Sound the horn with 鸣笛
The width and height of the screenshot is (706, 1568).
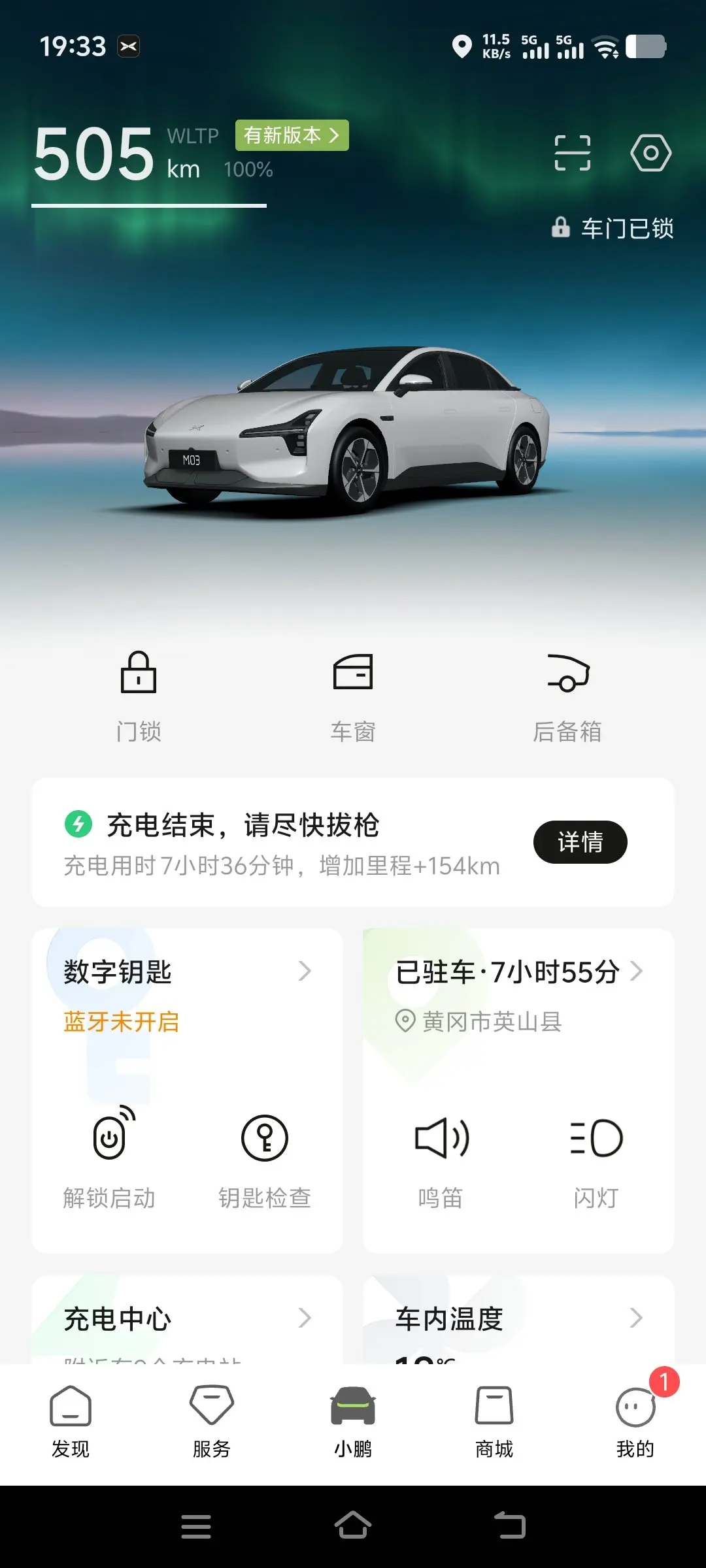441,1158
